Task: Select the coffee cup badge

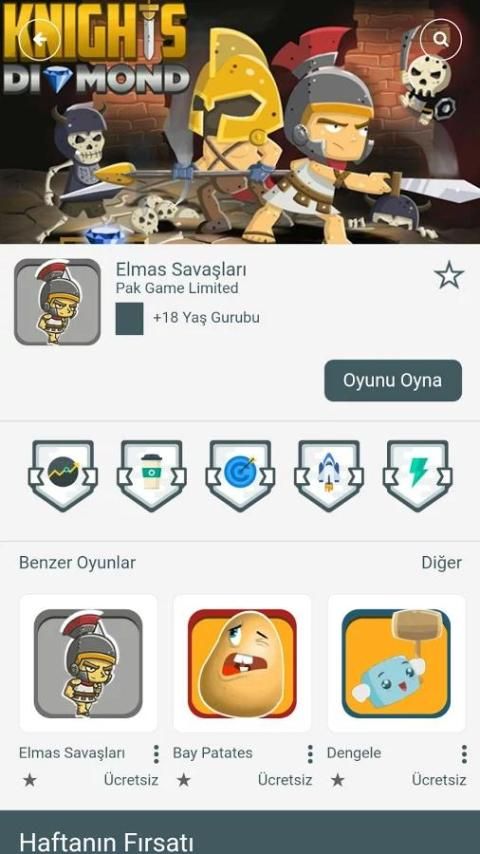Action: [x=151, y=475]
